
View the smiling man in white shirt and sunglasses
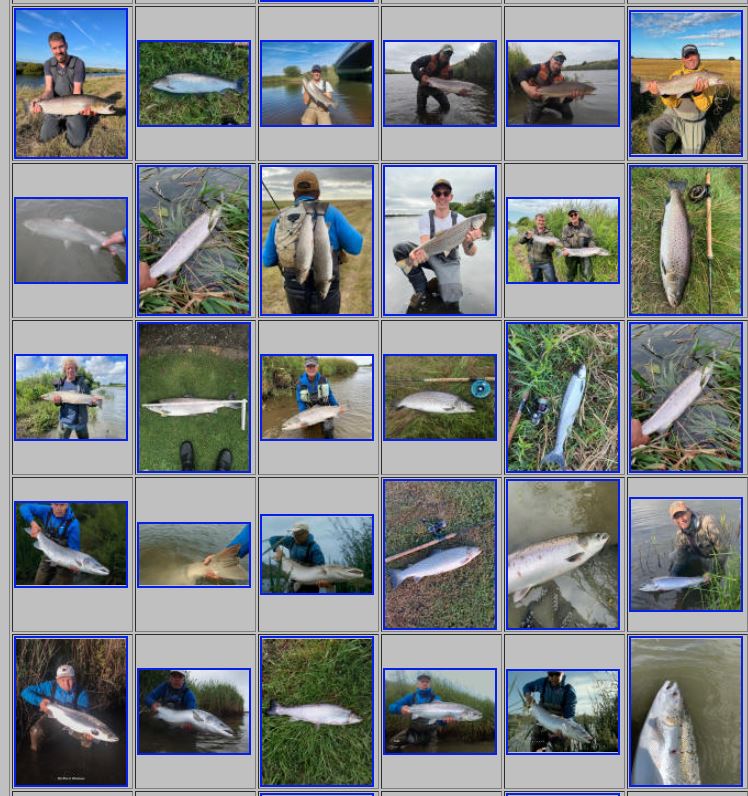click(x=439, y=240)
